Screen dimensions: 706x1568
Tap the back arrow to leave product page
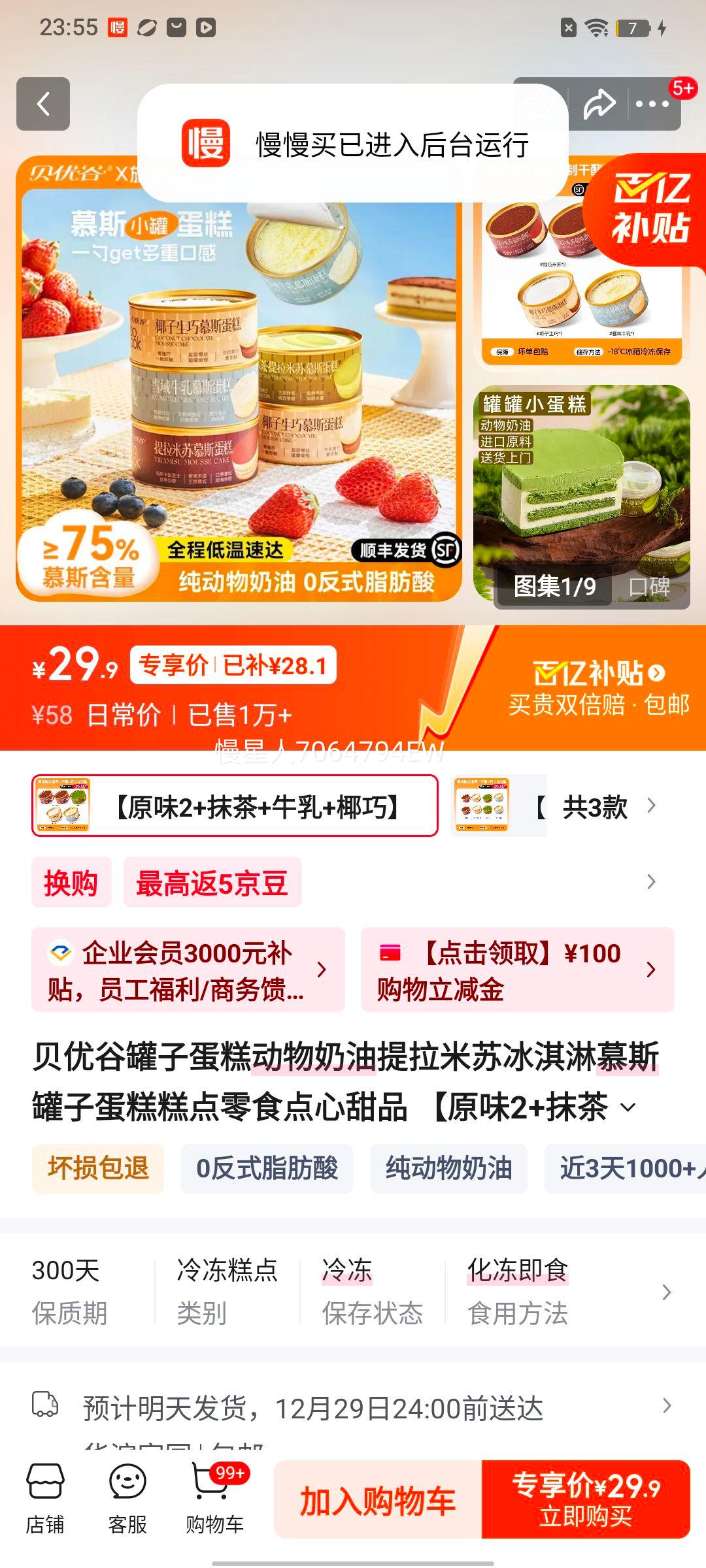(x=43, y=105)
